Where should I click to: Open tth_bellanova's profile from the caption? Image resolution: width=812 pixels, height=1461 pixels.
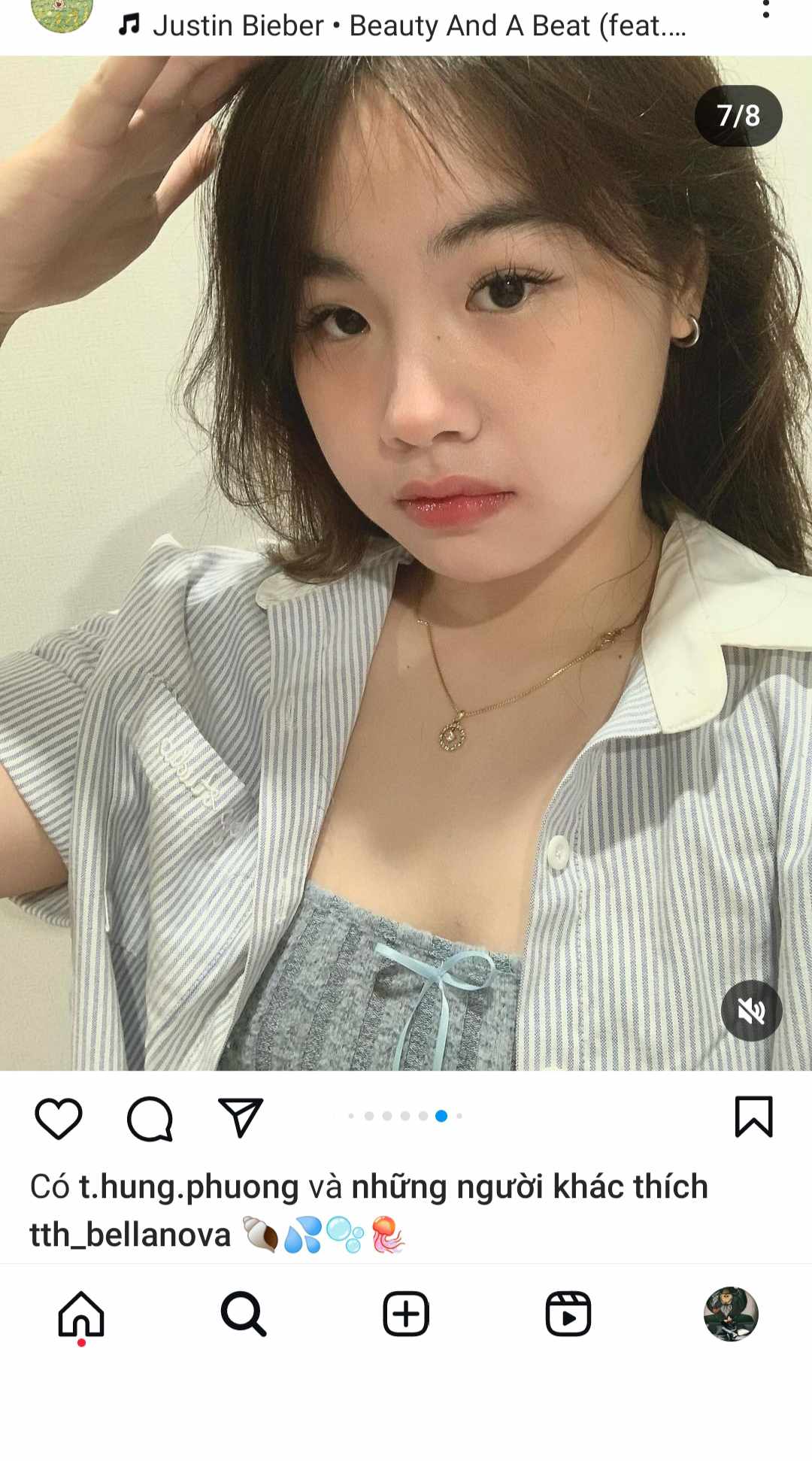click(130, 1235)
